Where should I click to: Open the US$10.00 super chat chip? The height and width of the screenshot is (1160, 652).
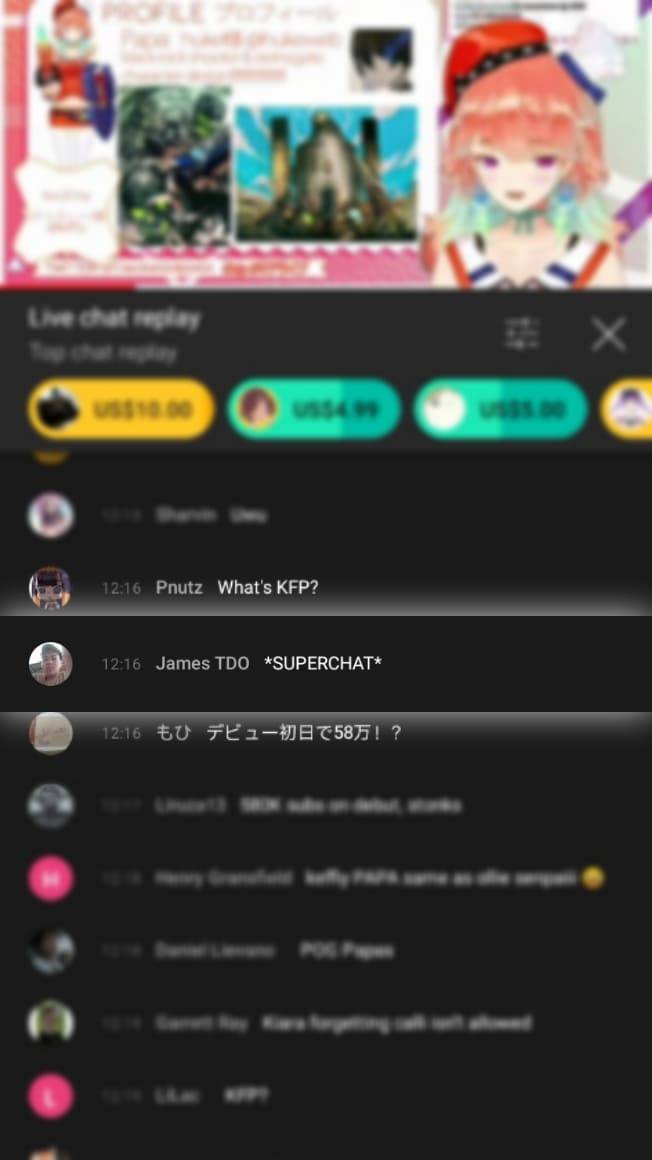pos(121,409)
